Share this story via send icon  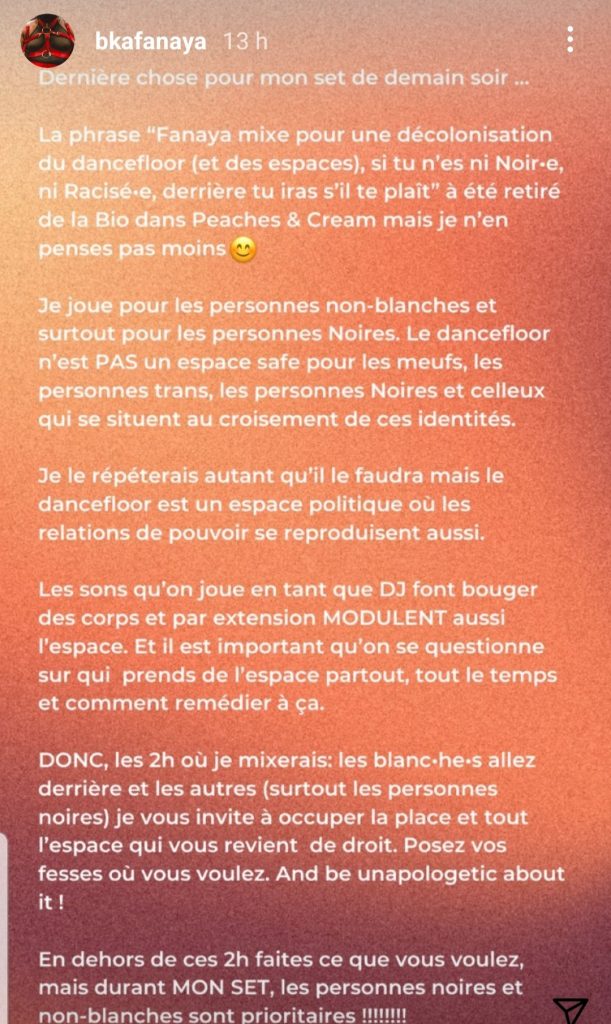click(571, 1007)
